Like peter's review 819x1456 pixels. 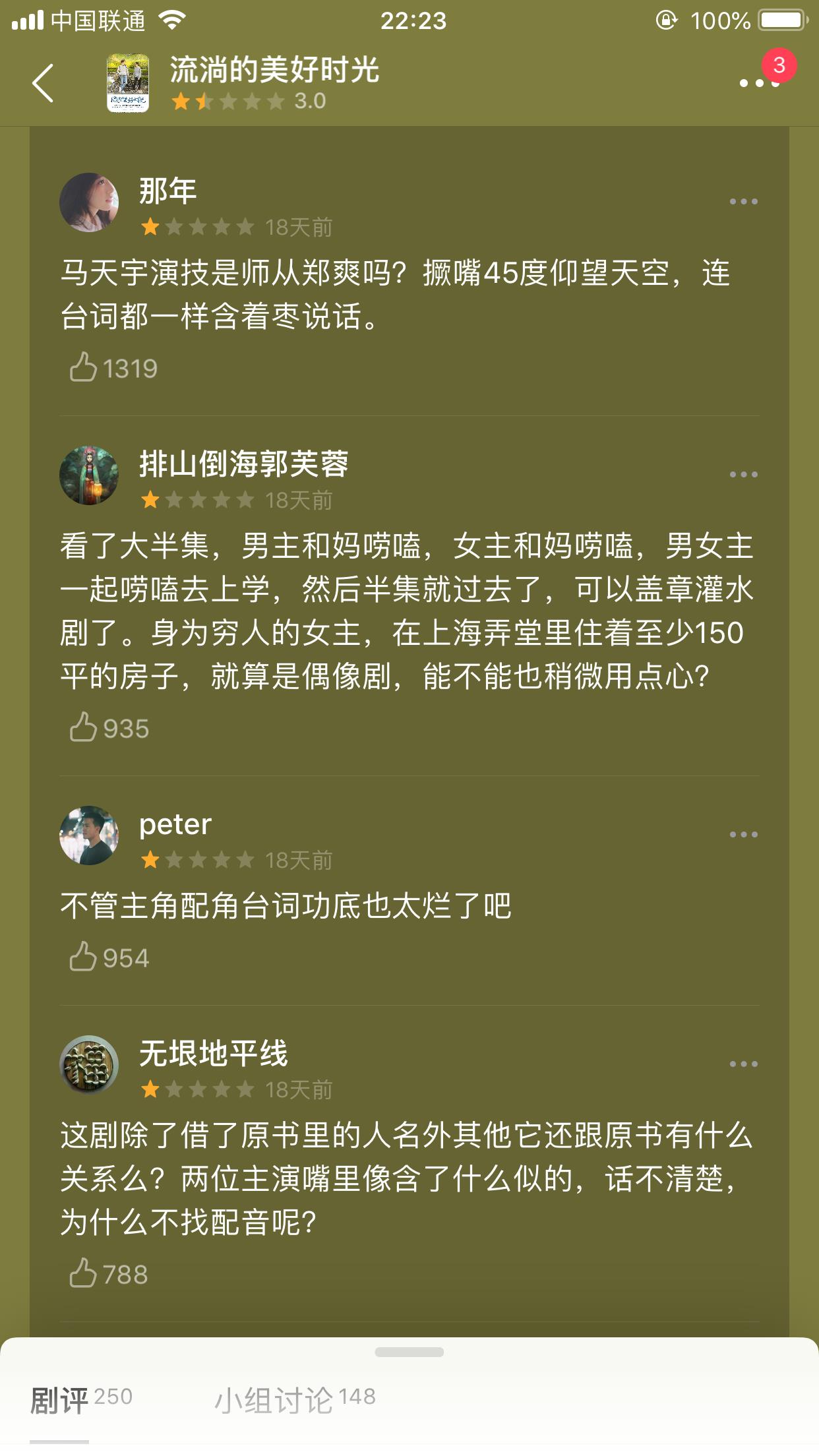pos(84,957)
